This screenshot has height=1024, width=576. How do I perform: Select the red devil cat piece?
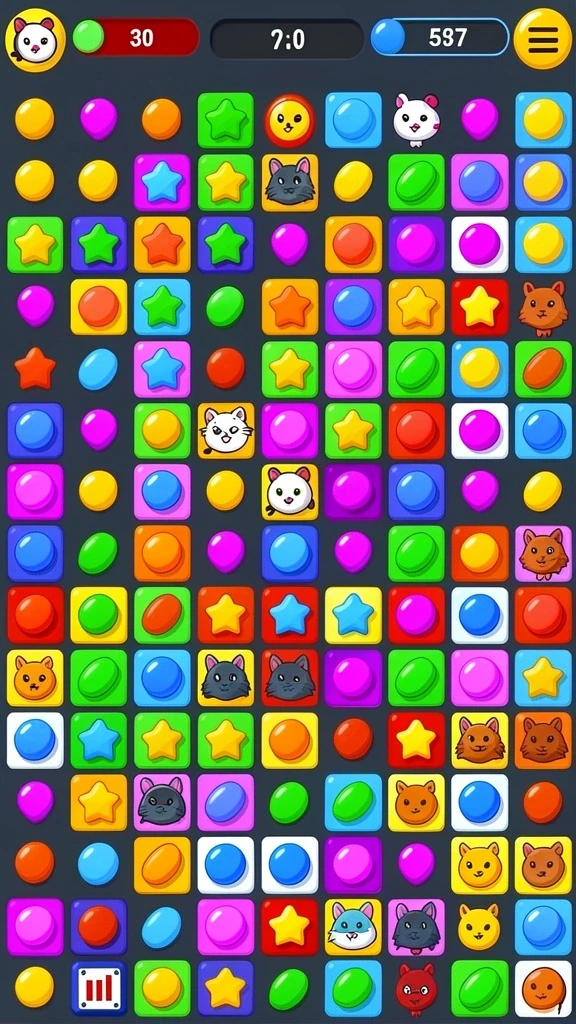click(415, 988)
